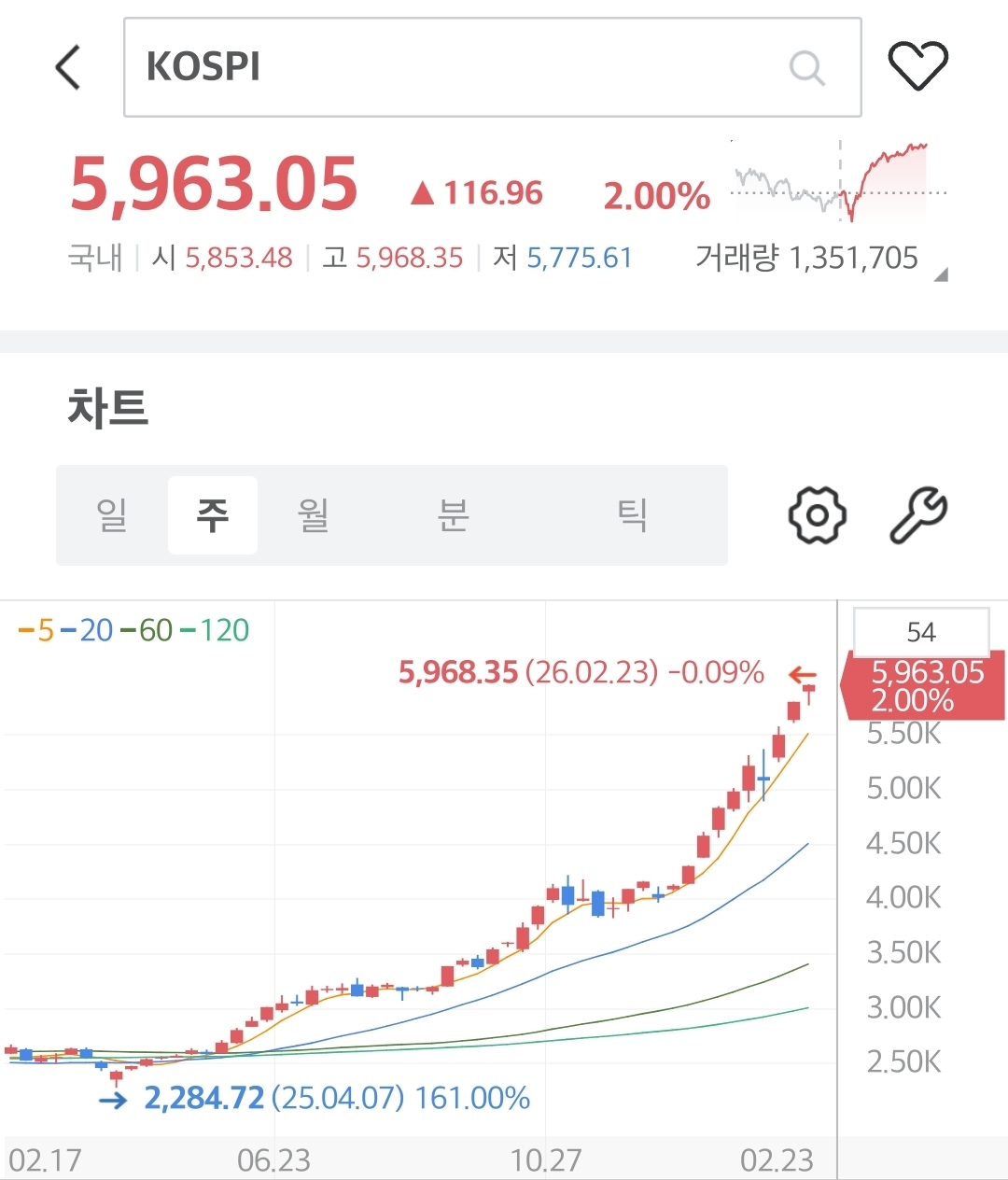Add KOSPI to favorites with the heart
Viewport: 1008px width, 1180px height.
coord(917,66)
